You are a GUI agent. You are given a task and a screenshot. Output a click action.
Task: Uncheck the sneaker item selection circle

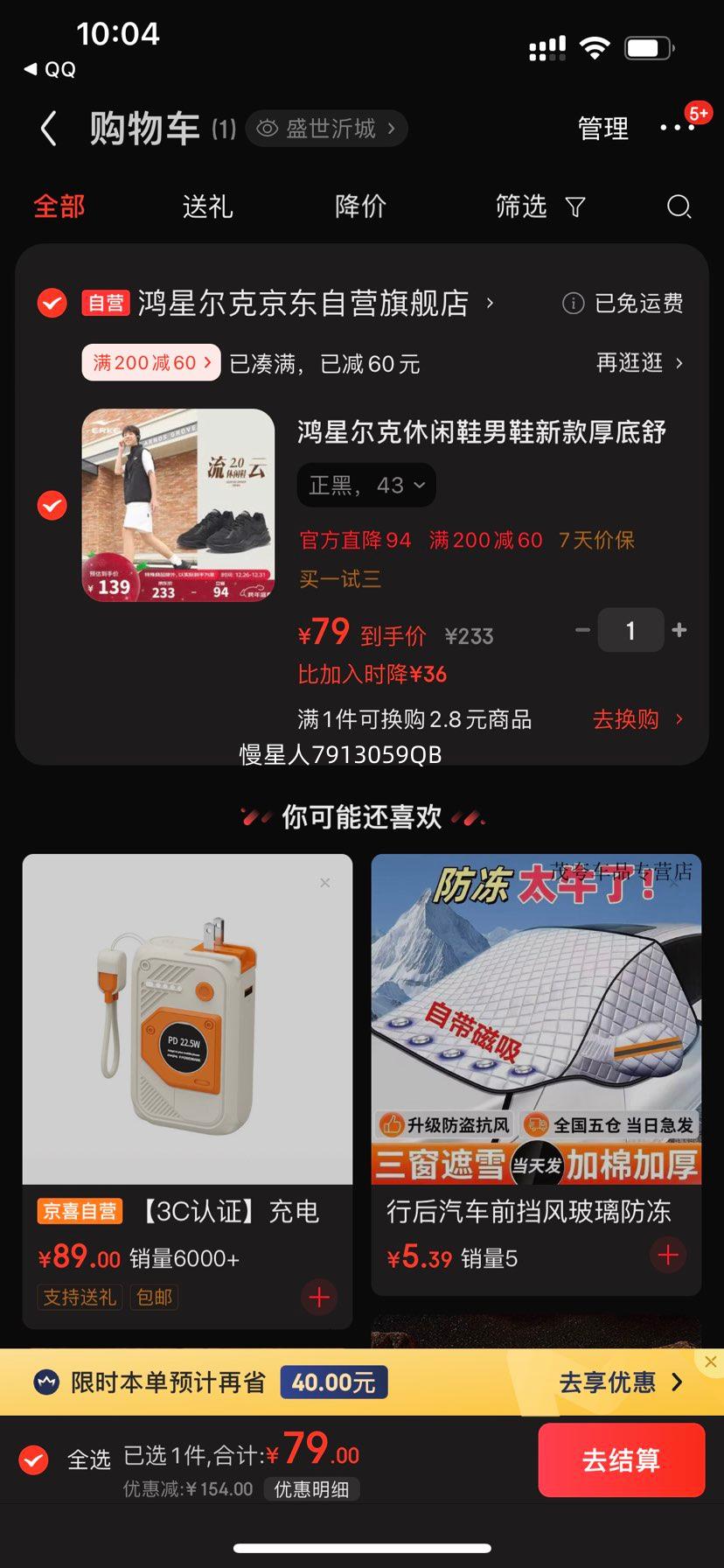[x=52, y=506]
